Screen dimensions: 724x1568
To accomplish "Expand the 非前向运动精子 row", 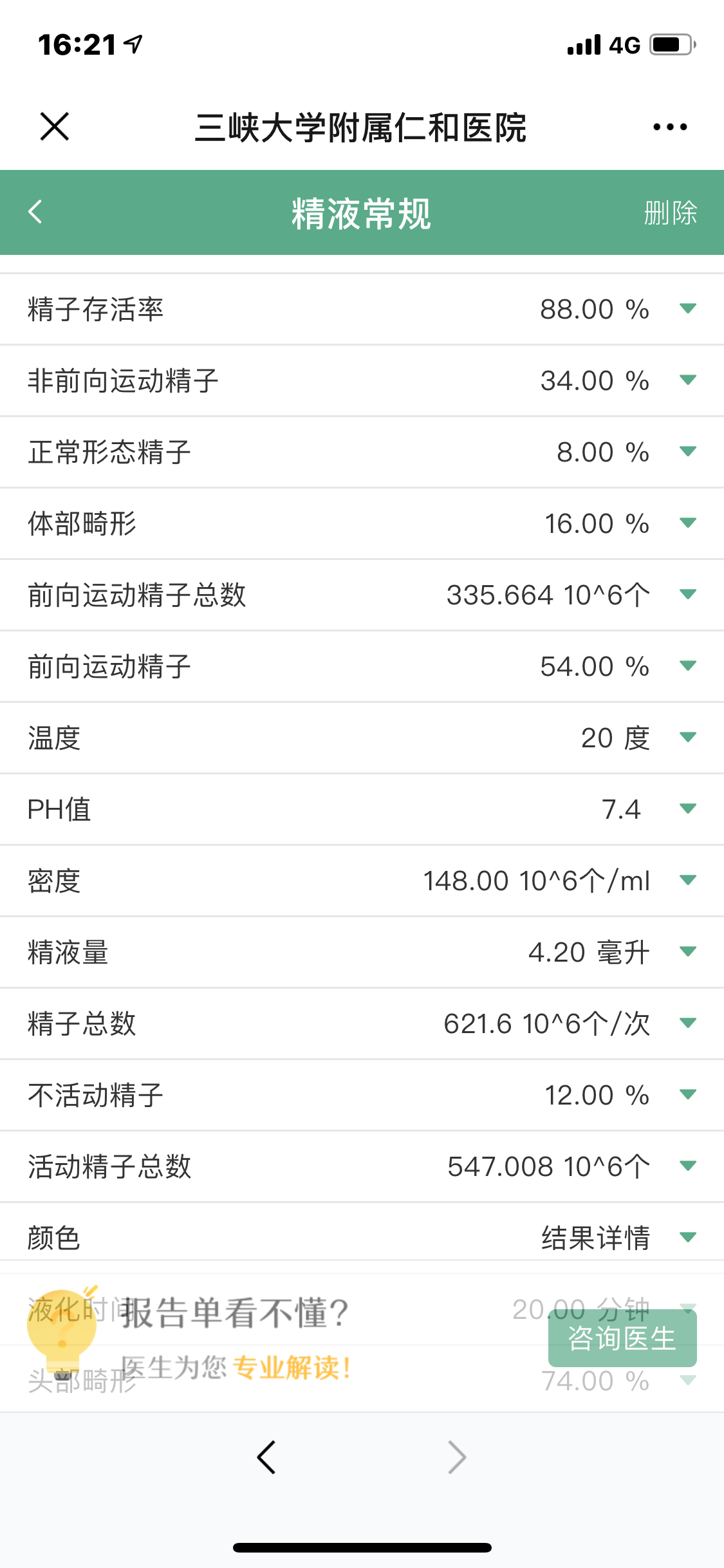I will coord(362,380).
